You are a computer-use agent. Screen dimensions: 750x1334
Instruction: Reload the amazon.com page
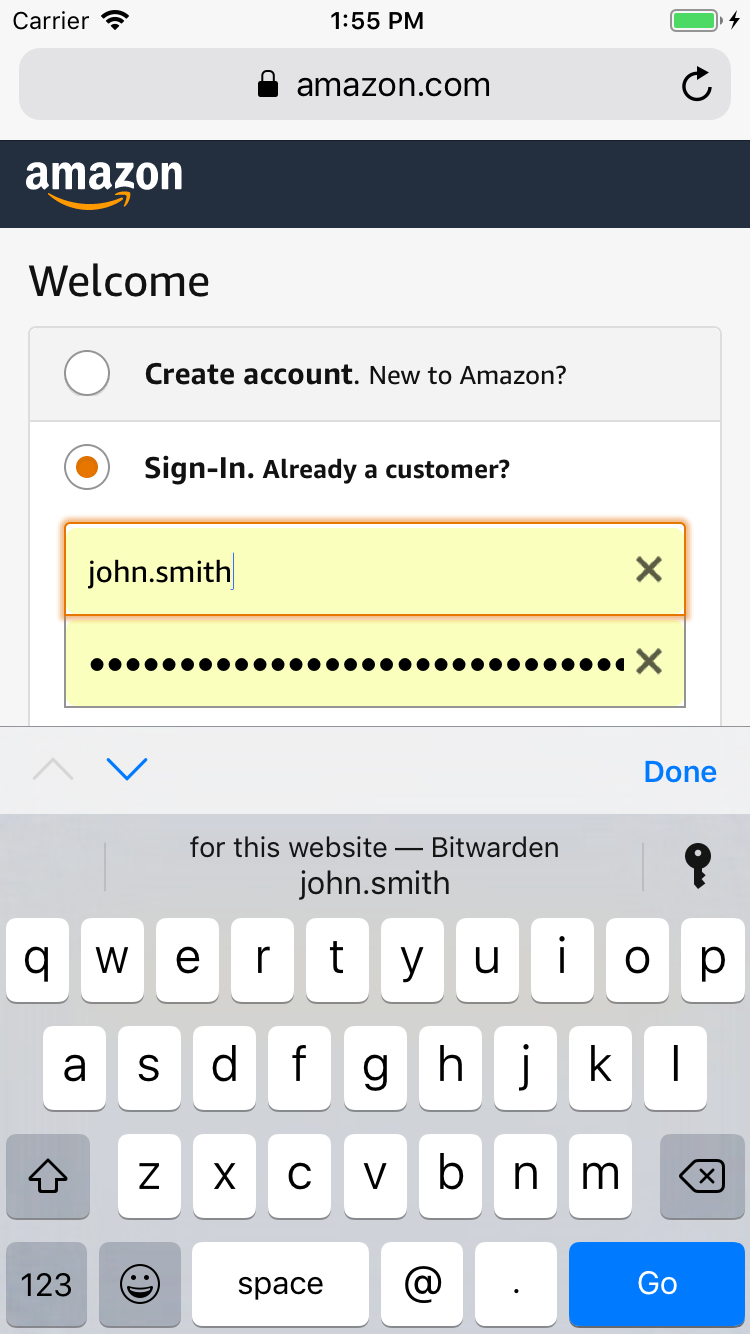(696, 85)
